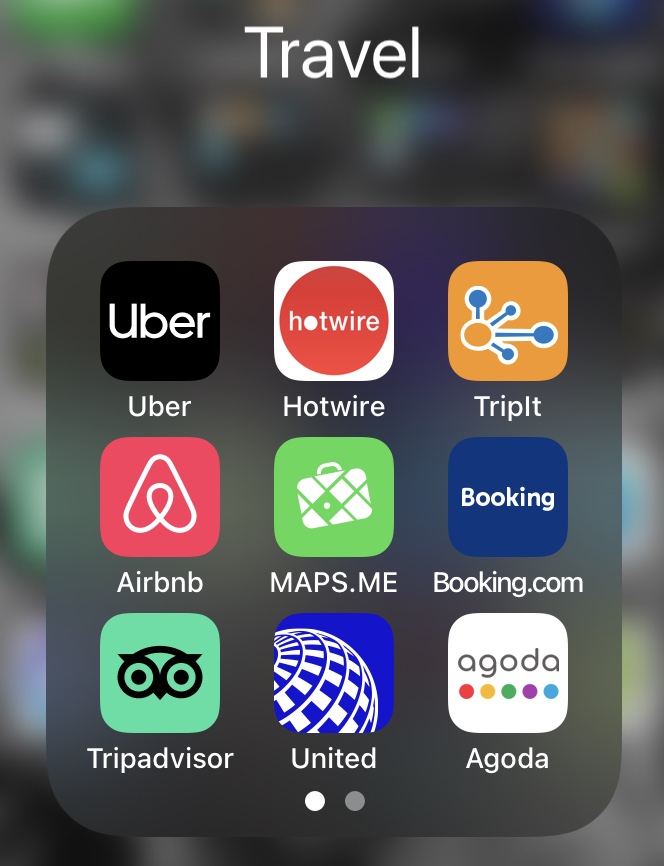Launch Tripadvisor
The image size is (664, 866).
click(x=160, y=673)
